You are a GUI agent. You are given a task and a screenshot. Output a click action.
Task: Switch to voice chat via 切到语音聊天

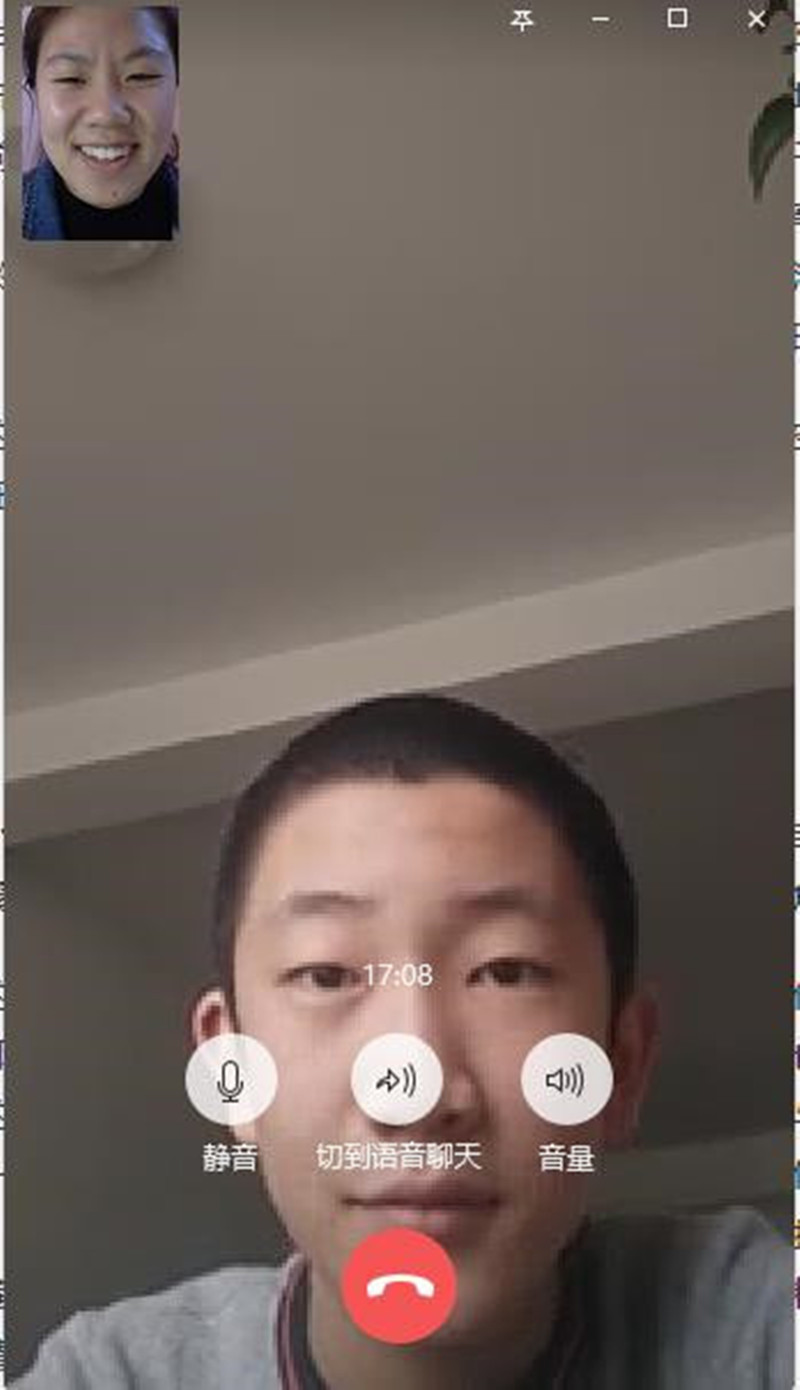(x=397, y=1079)
